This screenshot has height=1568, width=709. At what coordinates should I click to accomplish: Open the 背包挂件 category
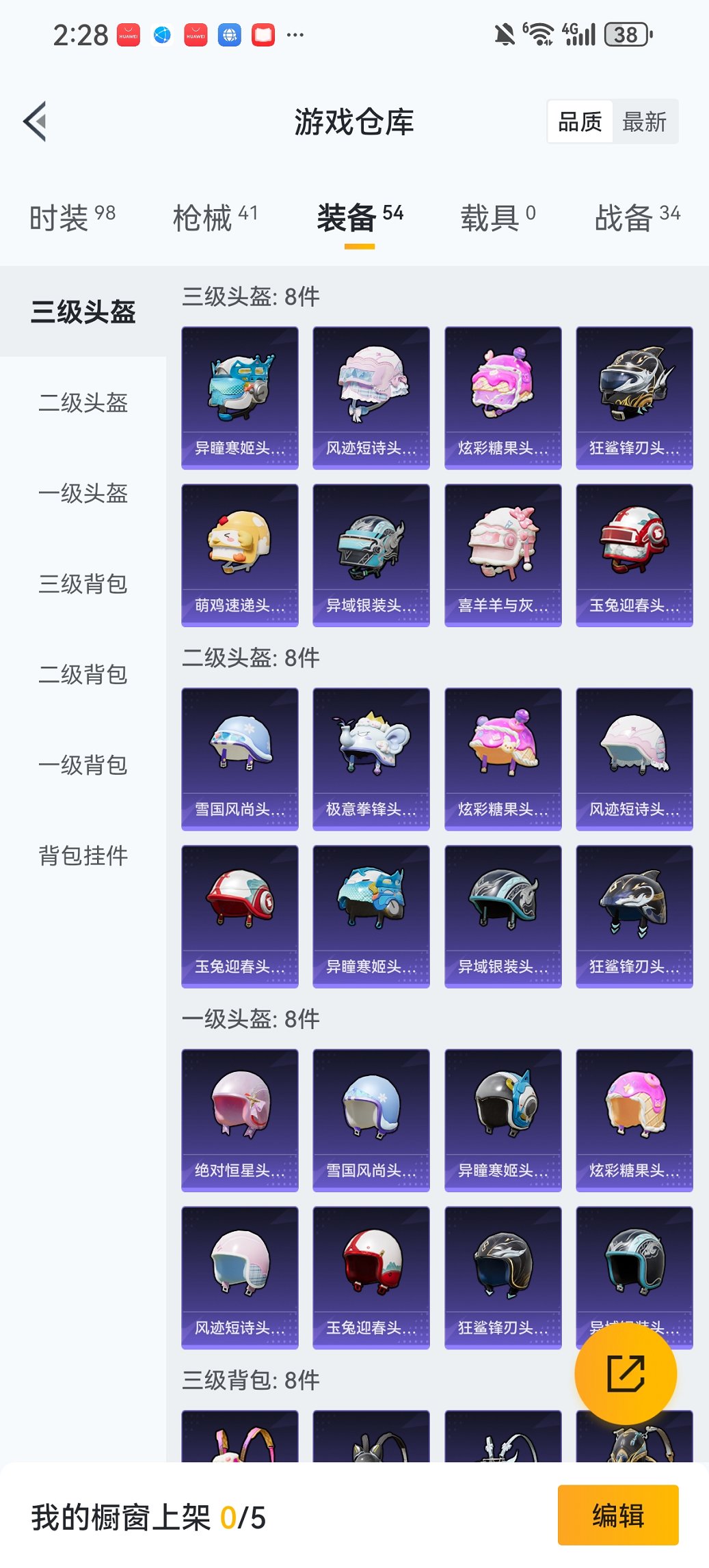tap(82, 855)
